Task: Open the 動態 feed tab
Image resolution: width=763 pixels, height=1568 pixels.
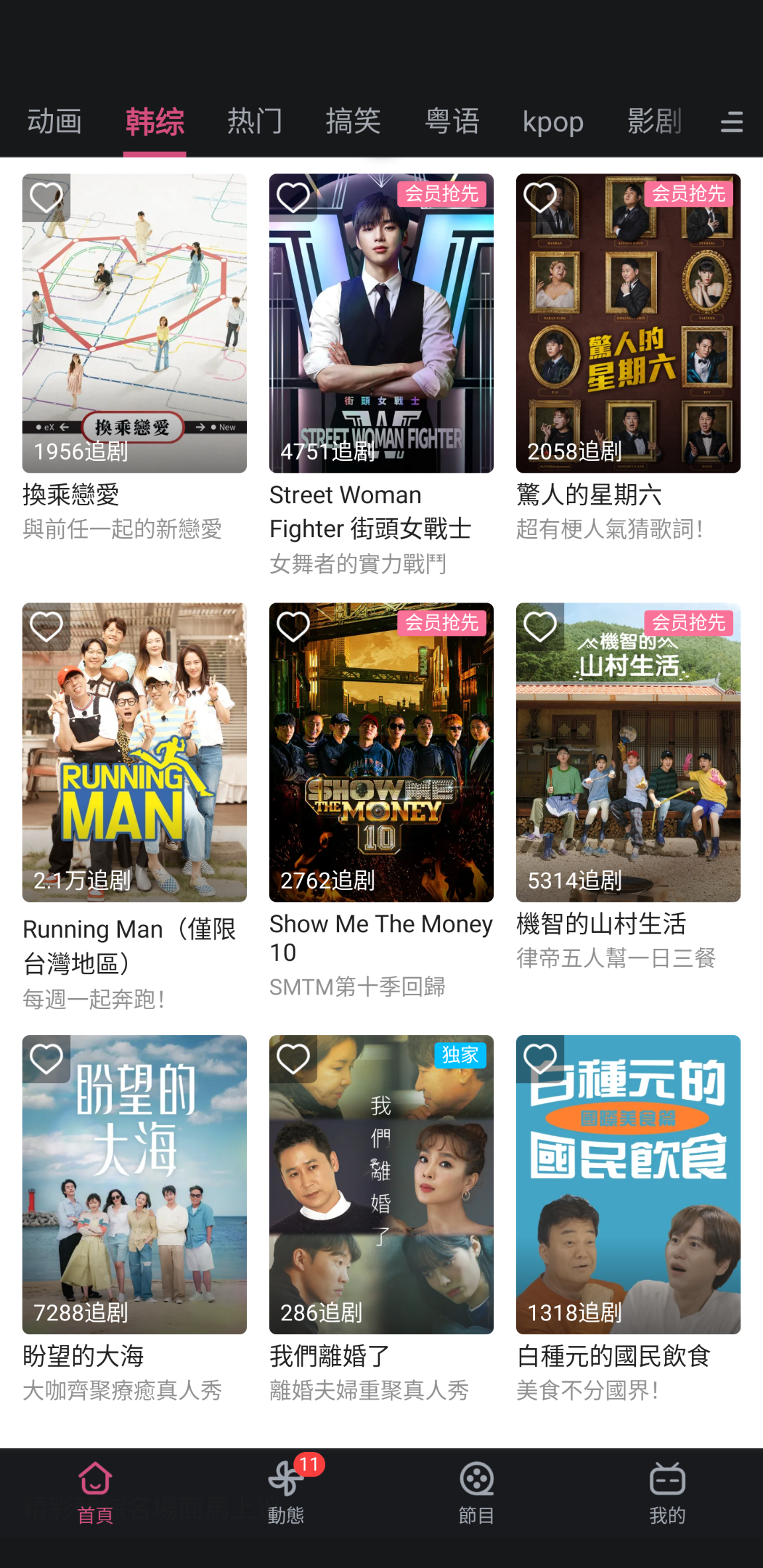Action: (286, 1491)
